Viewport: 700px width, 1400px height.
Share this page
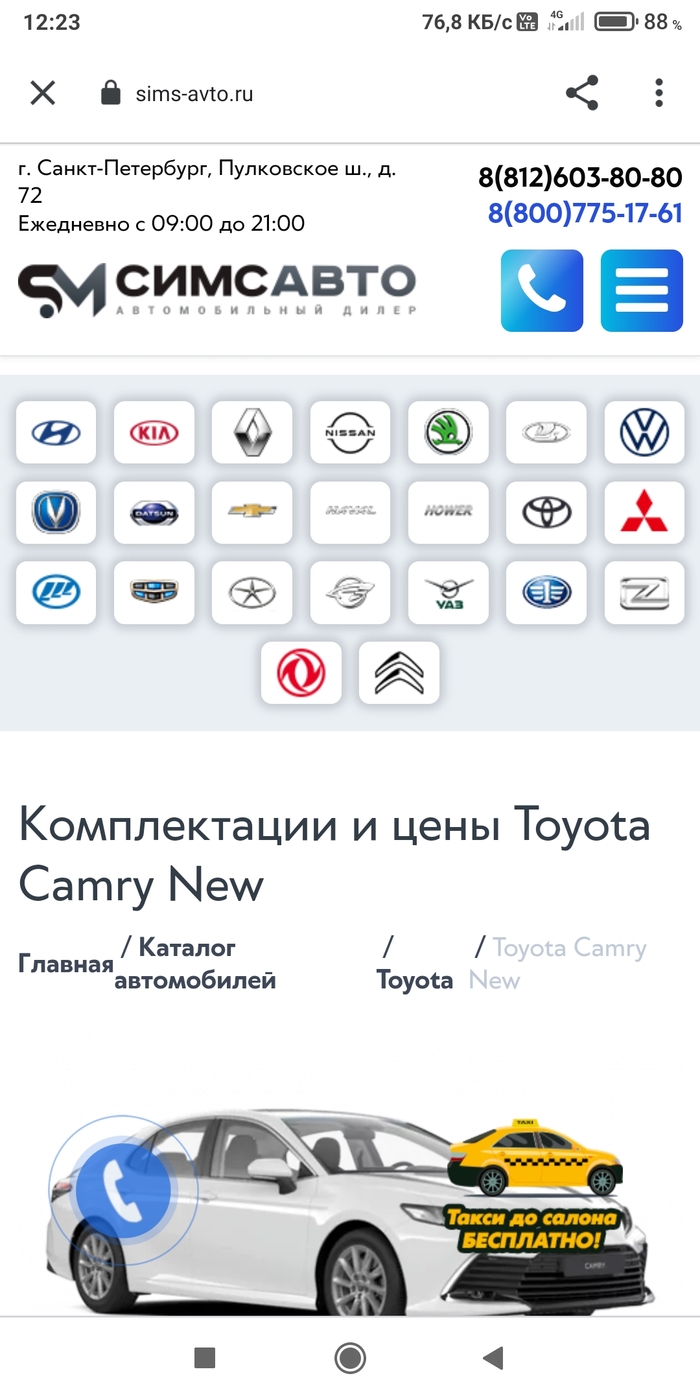(581, 94)
